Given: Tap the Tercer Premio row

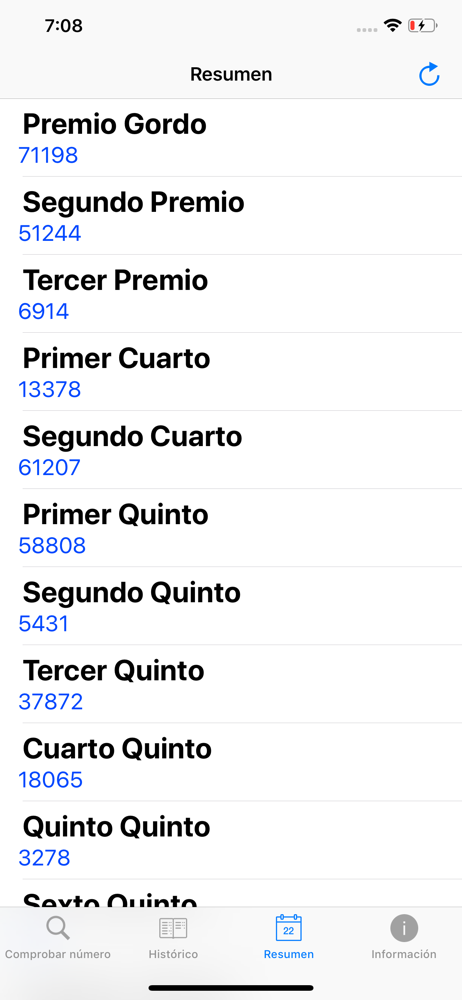Looking at the screenshot, I should [231, 293].
